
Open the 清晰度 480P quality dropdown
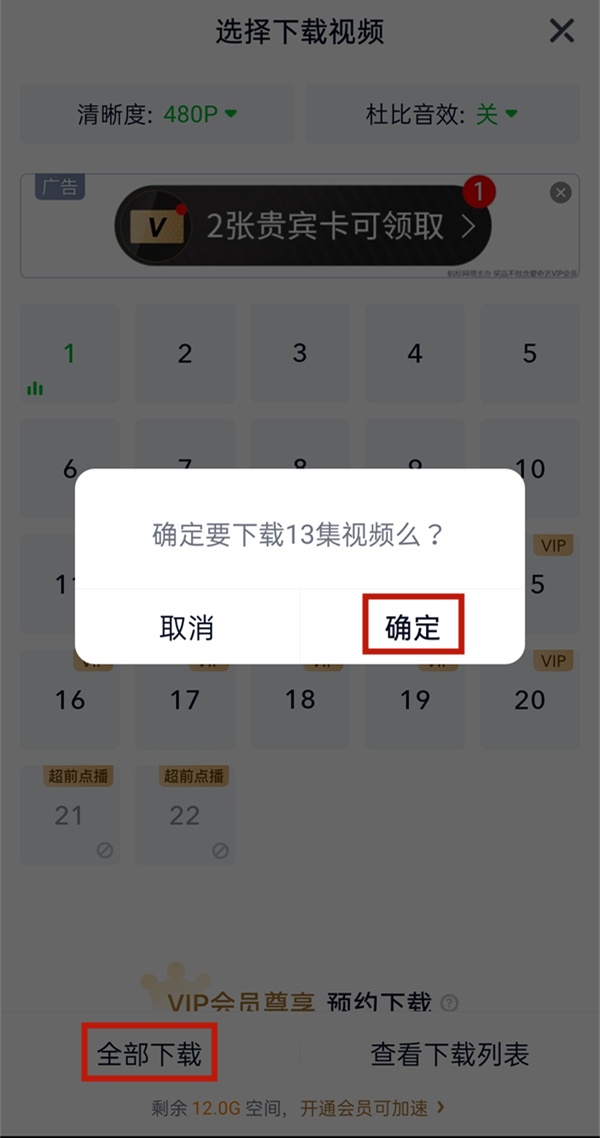pyautogui.click(x=158, y=115)
